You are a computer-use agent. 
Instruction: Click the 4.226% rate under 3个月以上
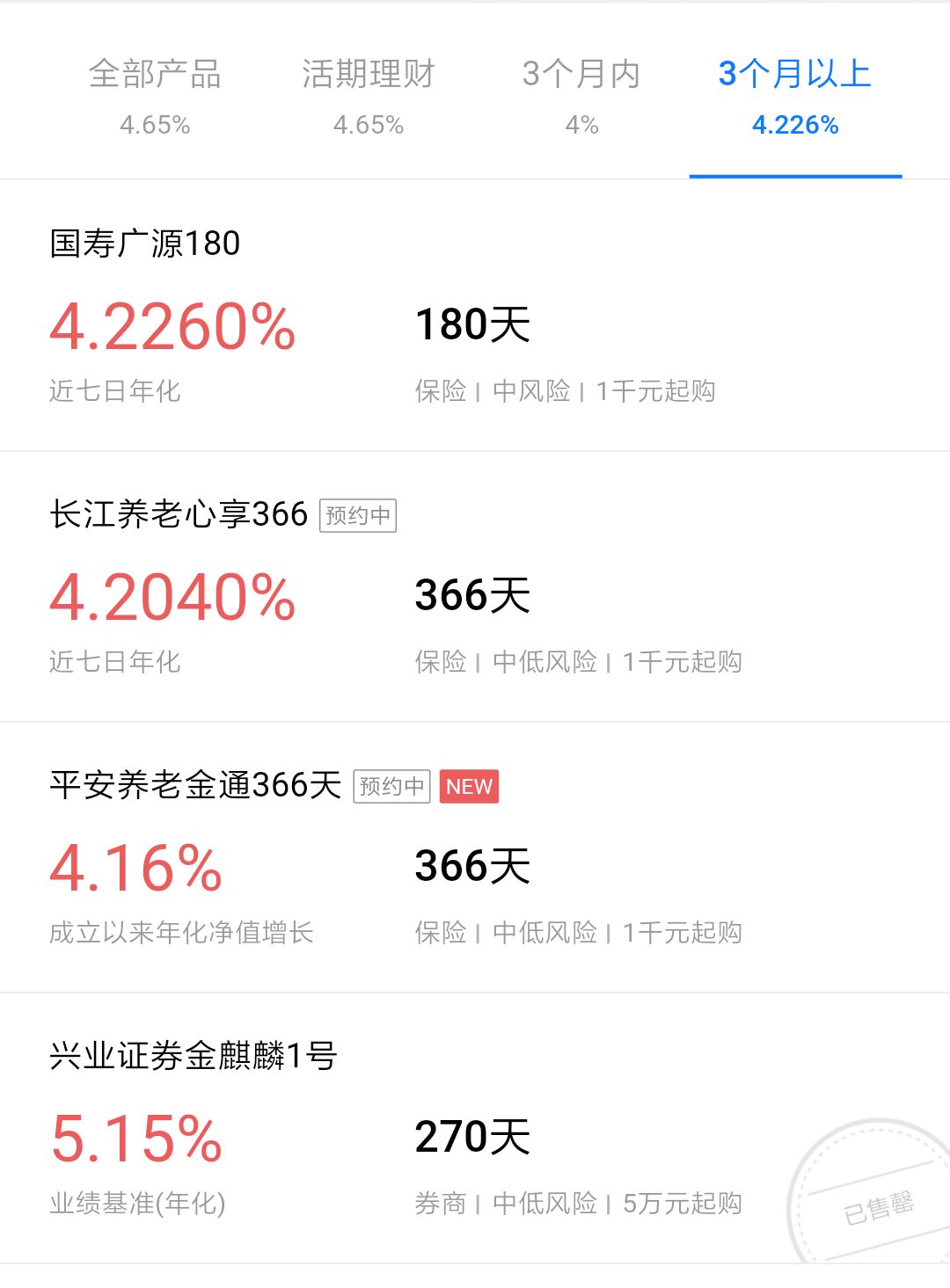(794, 125)
